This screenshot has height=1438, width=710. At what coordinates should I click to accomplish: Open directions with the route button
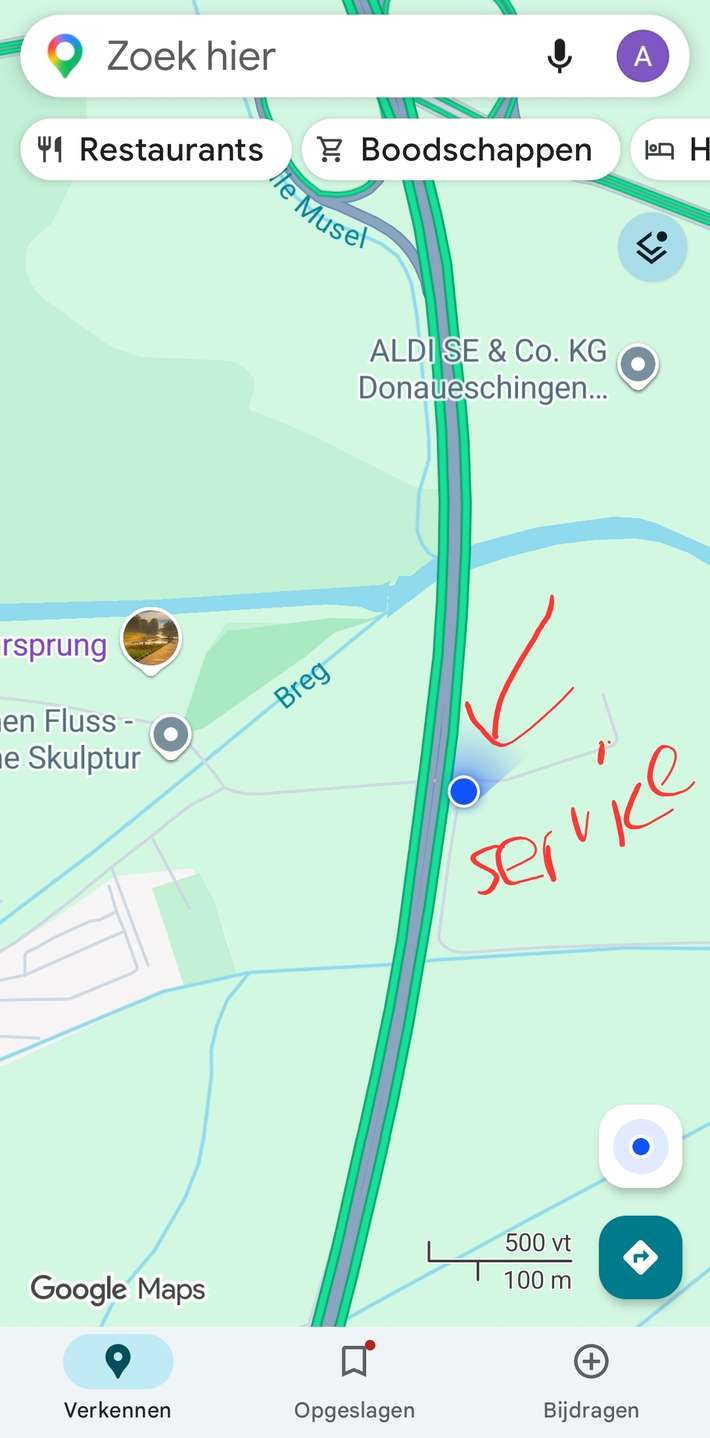pyautogui.click(x=640, y=1257)
